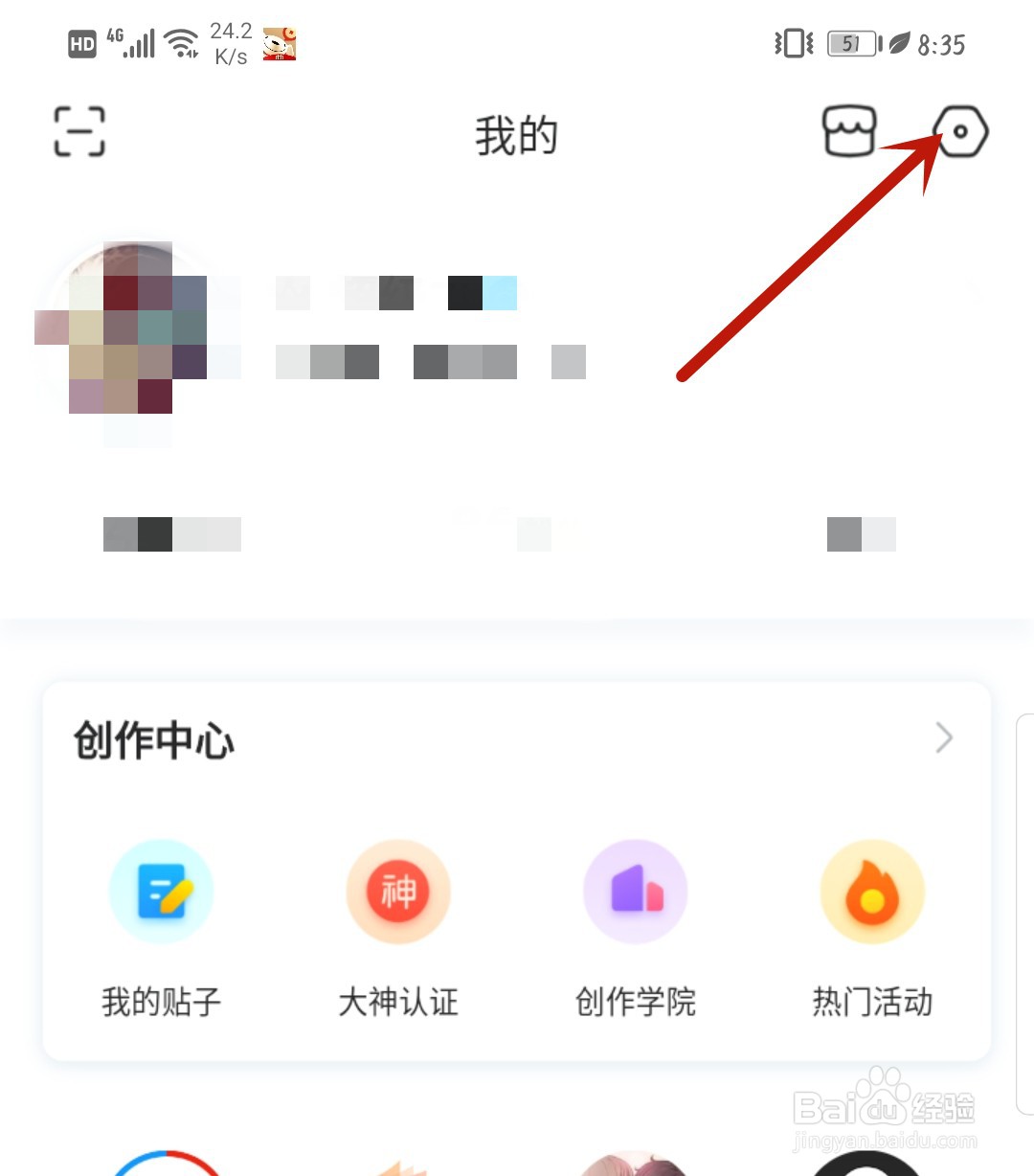Image resolution: width=1034 pixels, height=1176 pixels.
Task: Tap the battery level indicator
Action: click(850, 43)
